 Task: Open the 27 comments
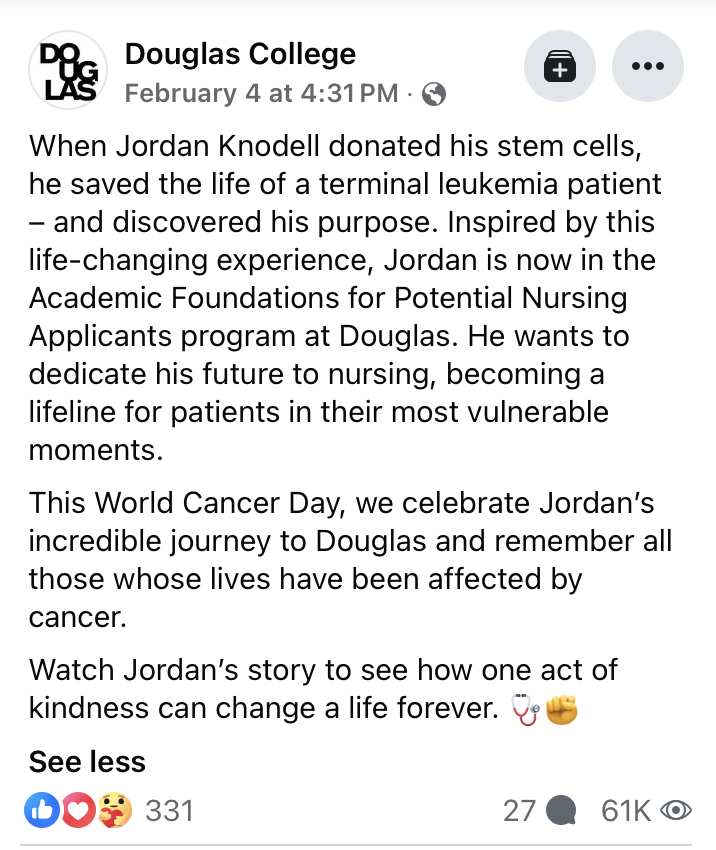point(539,810)
